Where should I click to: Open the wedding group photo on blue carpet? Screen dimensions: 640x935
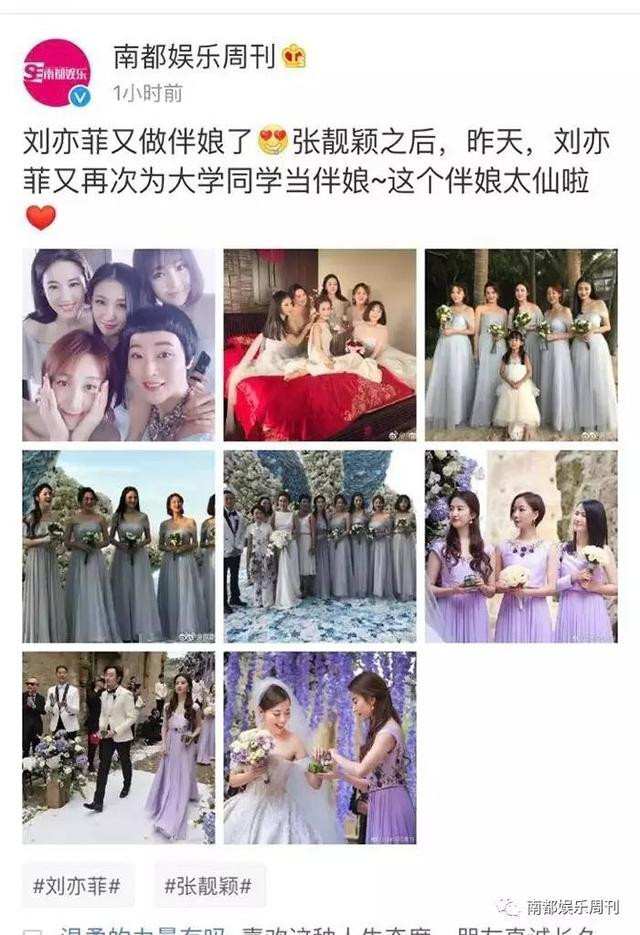[x=320, y=546]
